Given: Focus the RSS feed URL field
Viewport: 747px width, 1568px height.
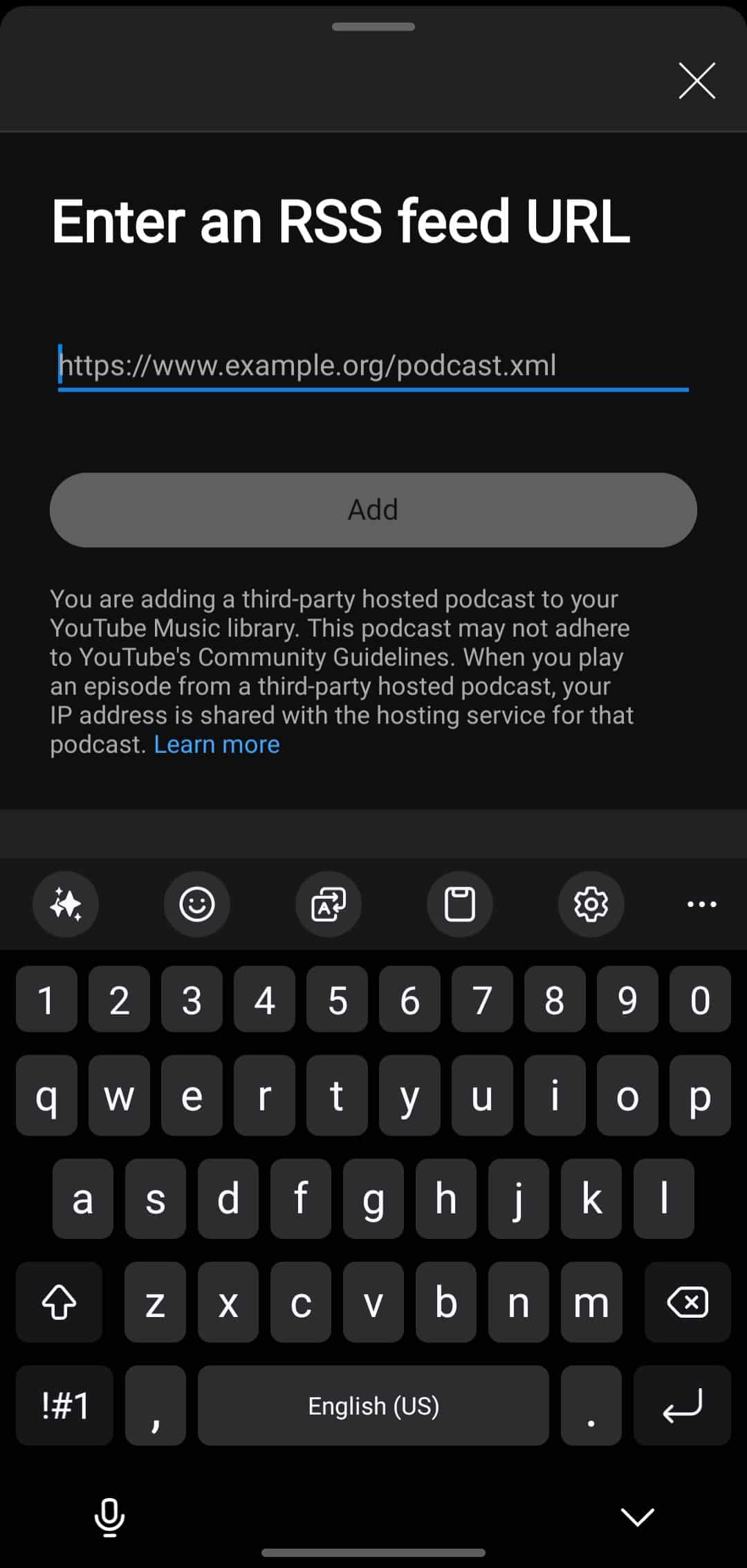Looking at the screenshot, I should click(x=373, y=365).
